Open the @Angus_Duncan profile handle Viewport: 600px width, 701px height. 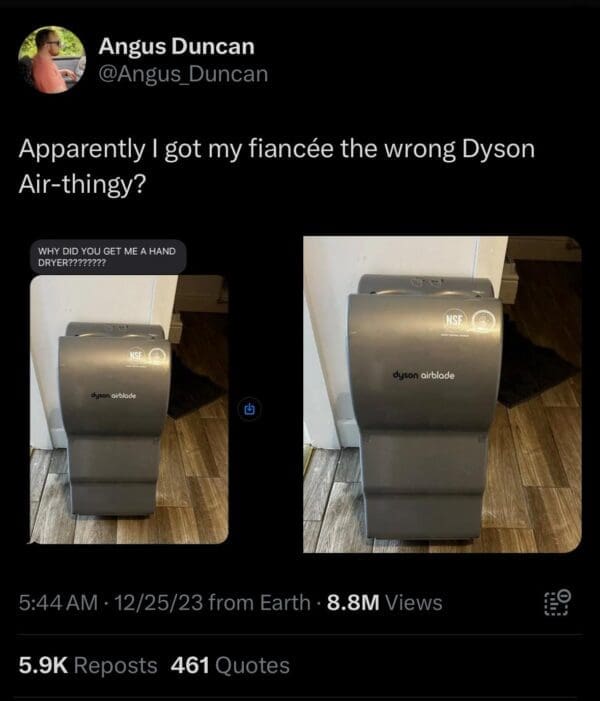click(183, 74)
